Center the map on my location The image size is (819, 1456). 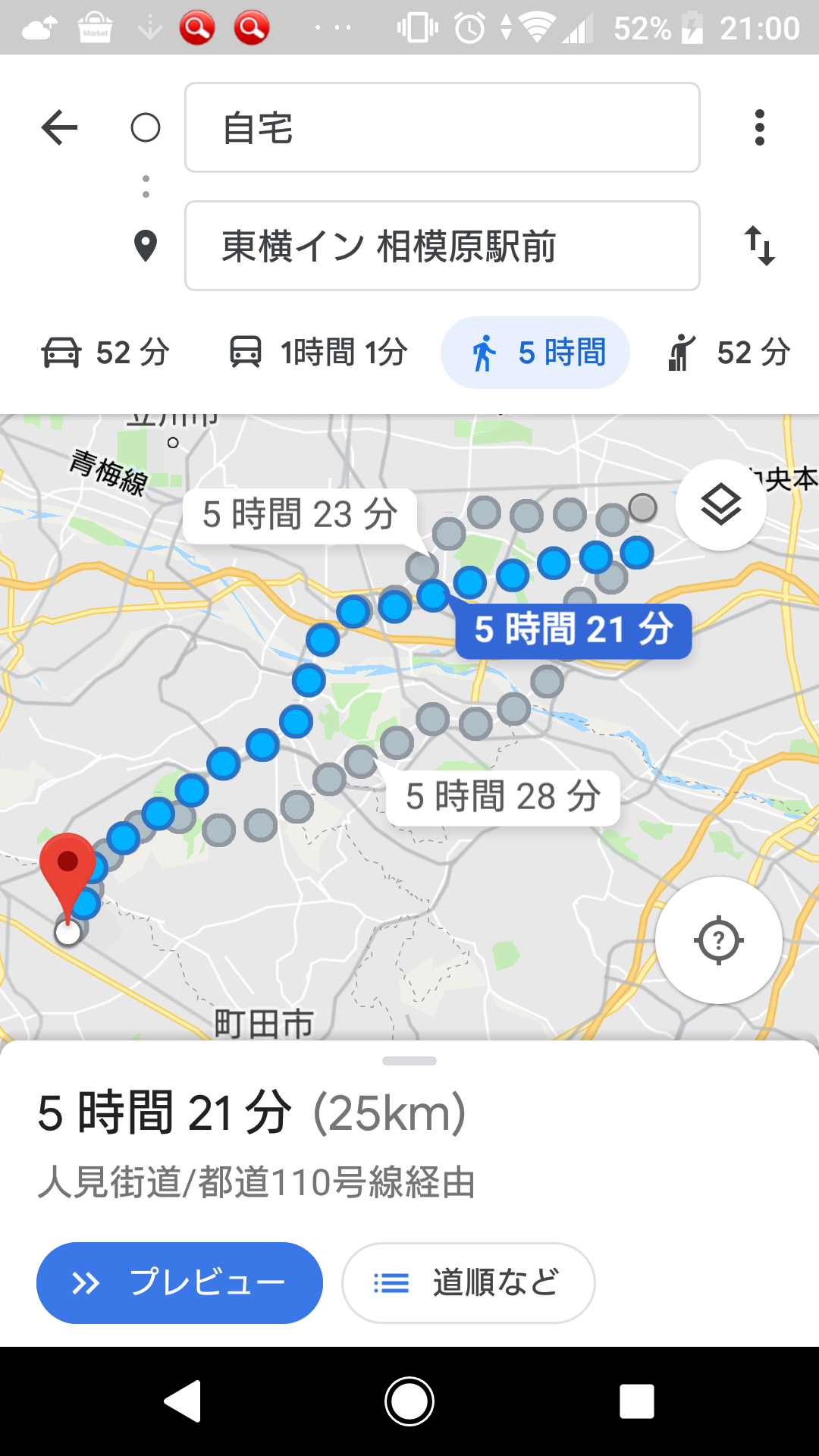coord(718,940)
